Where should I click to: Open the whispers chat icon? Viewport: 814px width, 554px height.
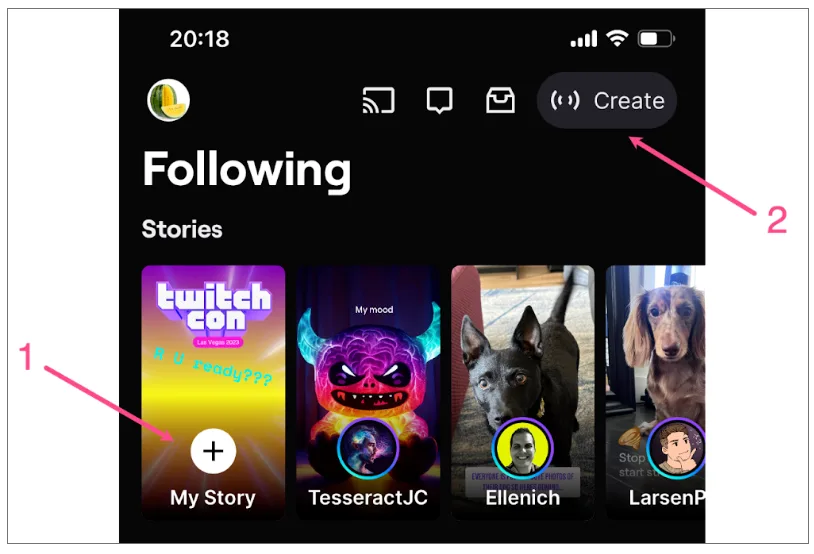tap(439, 100)
